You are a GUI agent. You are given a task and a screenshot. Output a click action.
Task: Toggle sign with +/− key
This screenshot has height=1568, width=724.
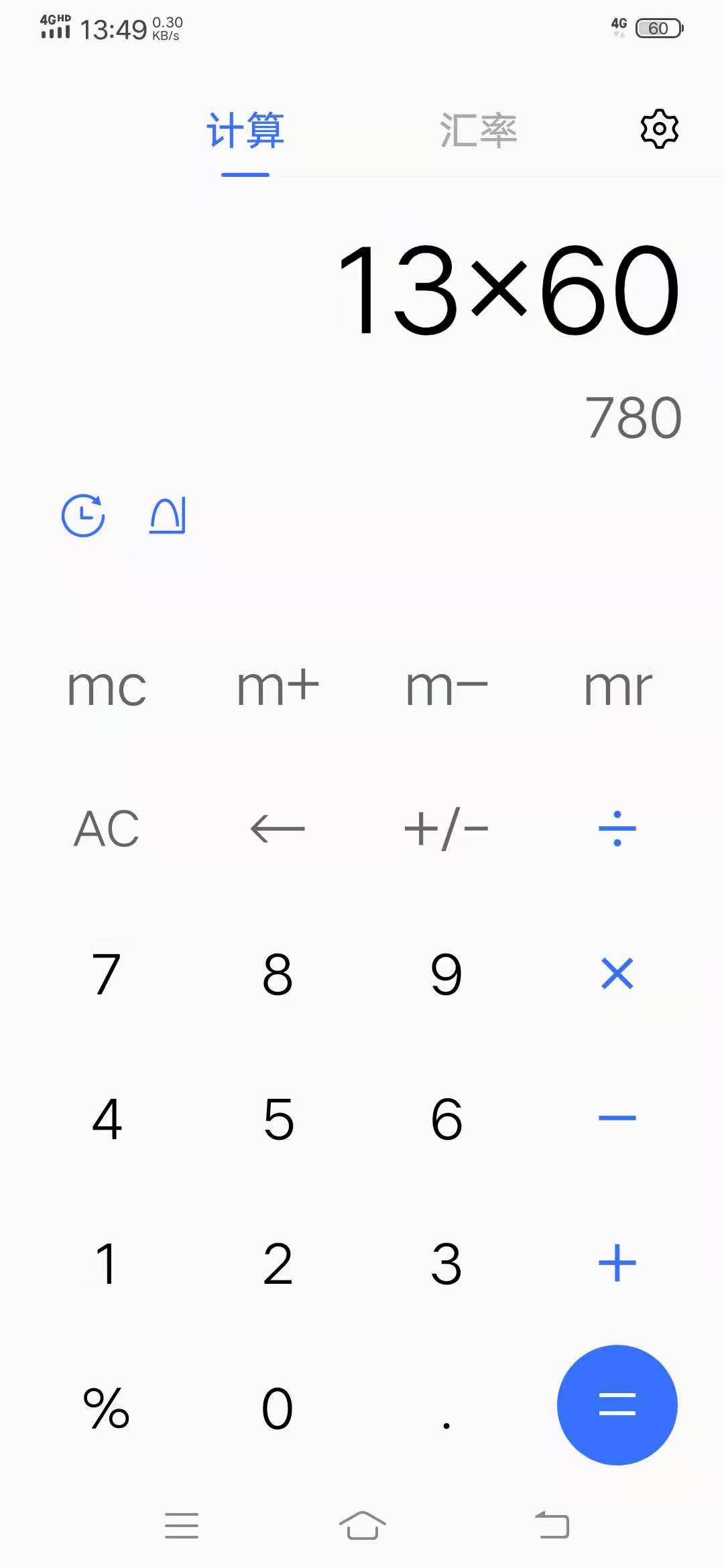(x=446, y=829)
